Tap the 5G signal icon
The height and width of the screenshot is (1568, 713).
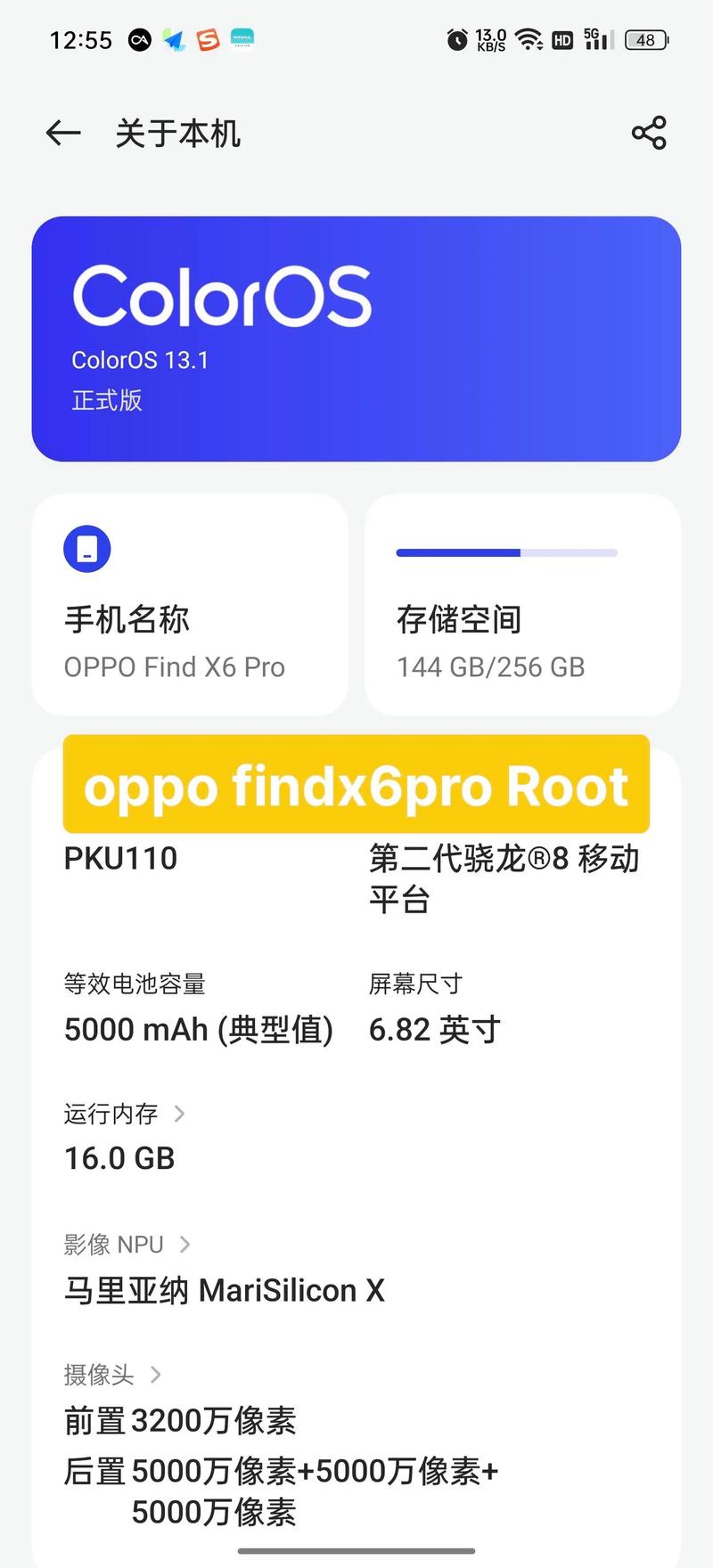[595, 39]
